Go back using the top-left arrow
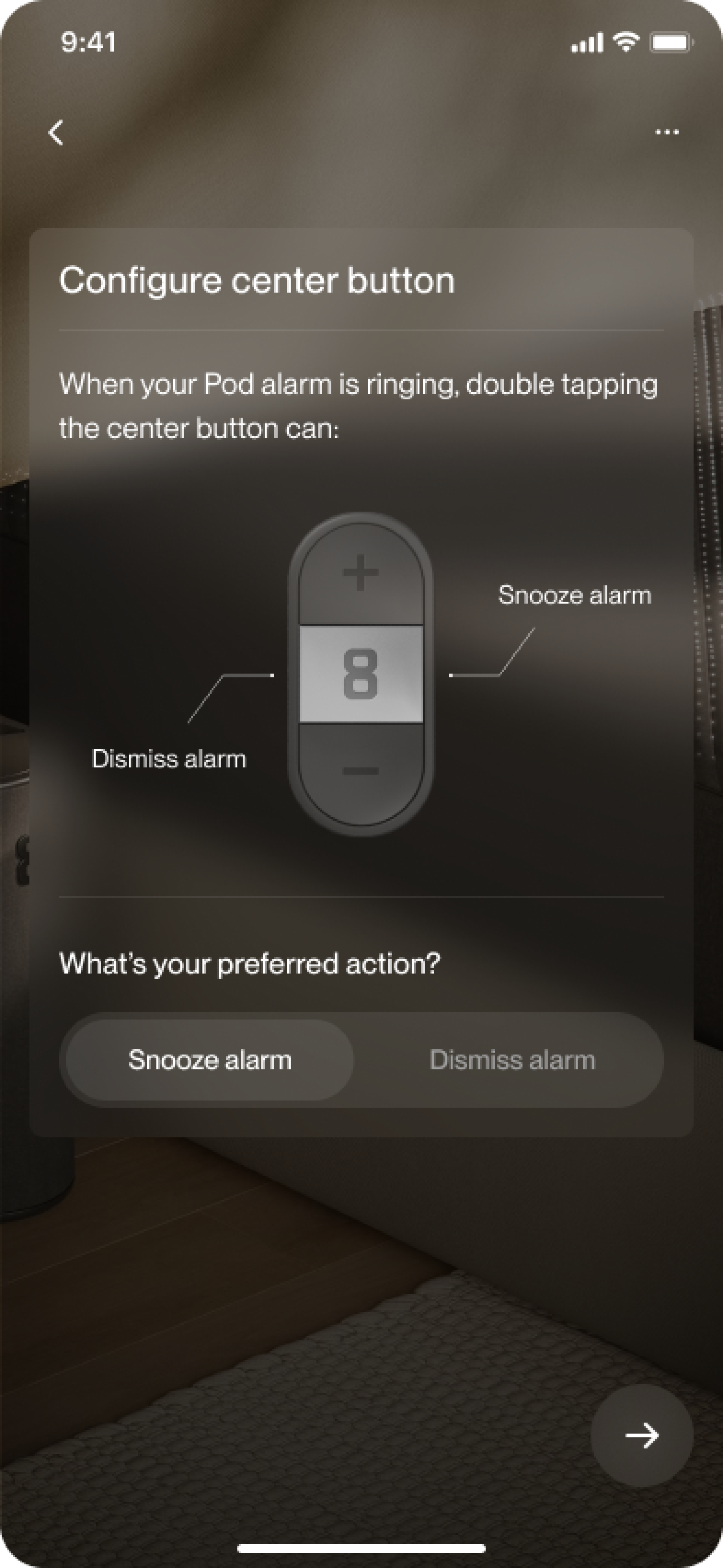723x1568 pixels. coord(56,132)
